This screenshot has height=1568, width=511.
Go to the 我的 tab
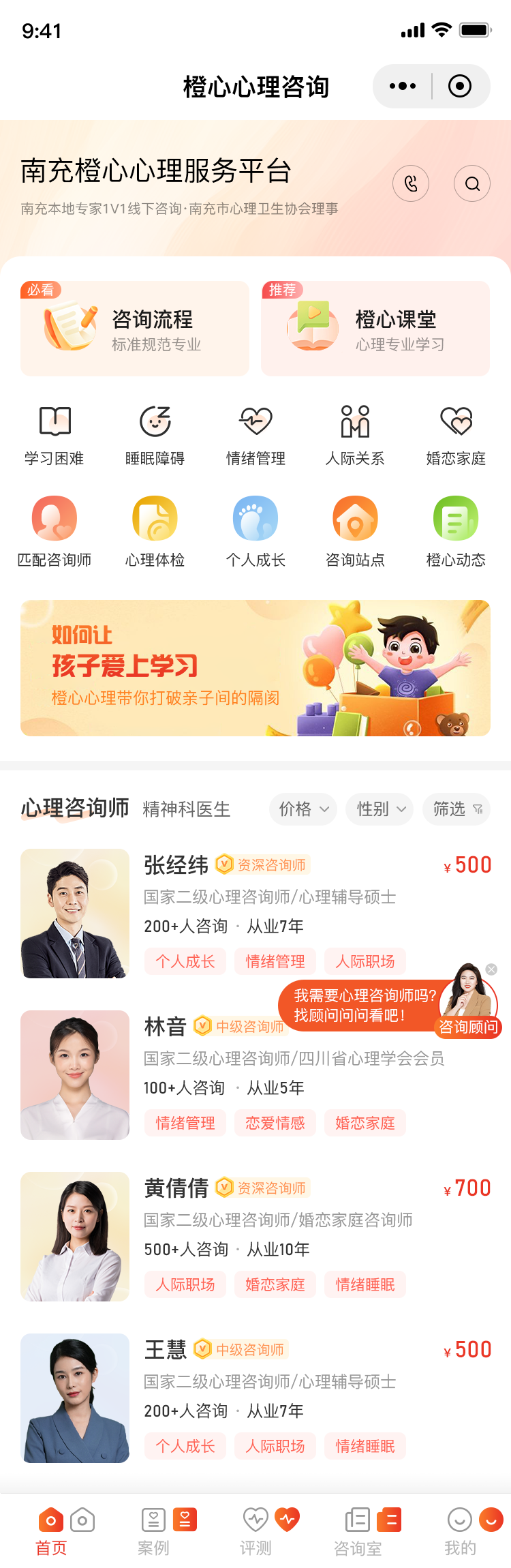pyautogui.click(x=460, y=1531)
